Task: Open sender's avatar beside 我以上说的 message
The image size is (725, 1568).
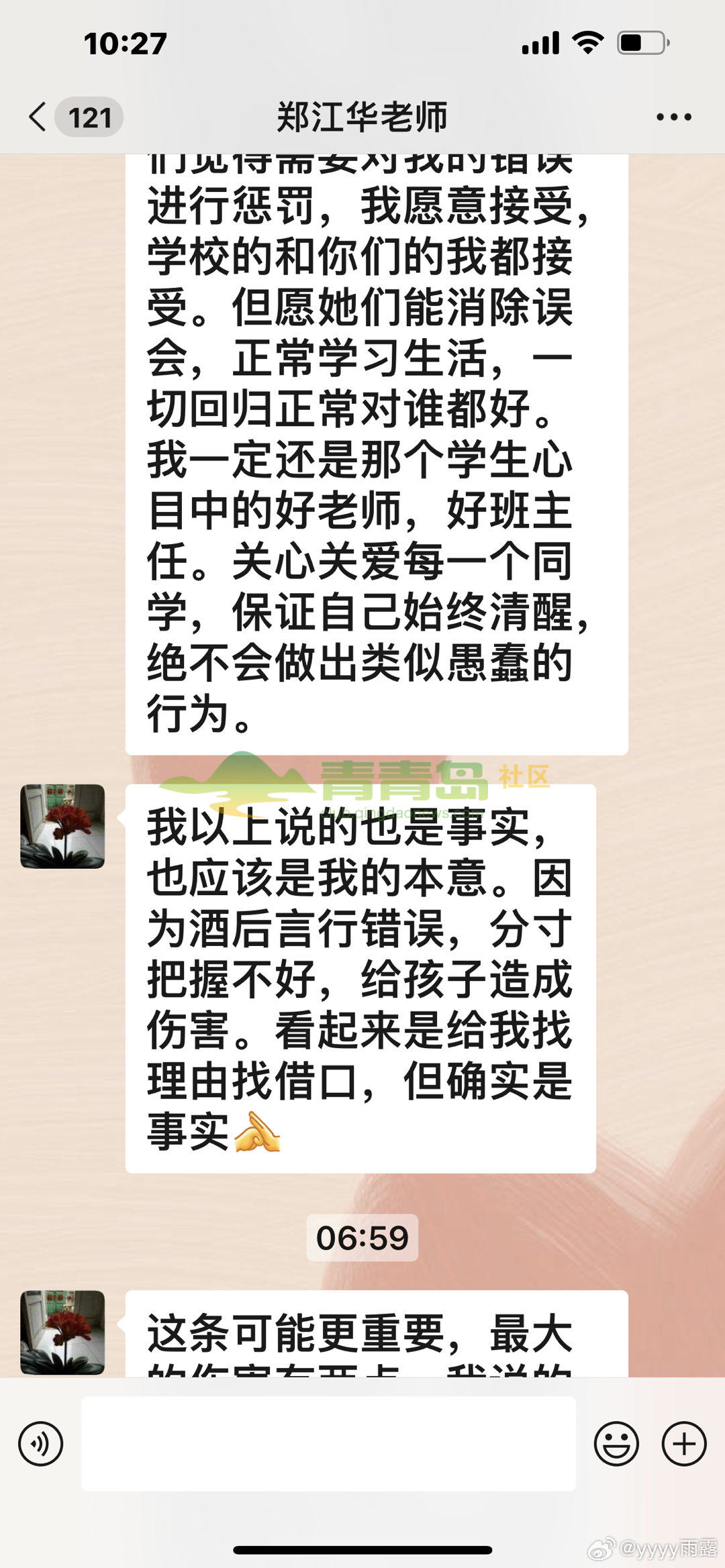Action: (x=62, y=826)
